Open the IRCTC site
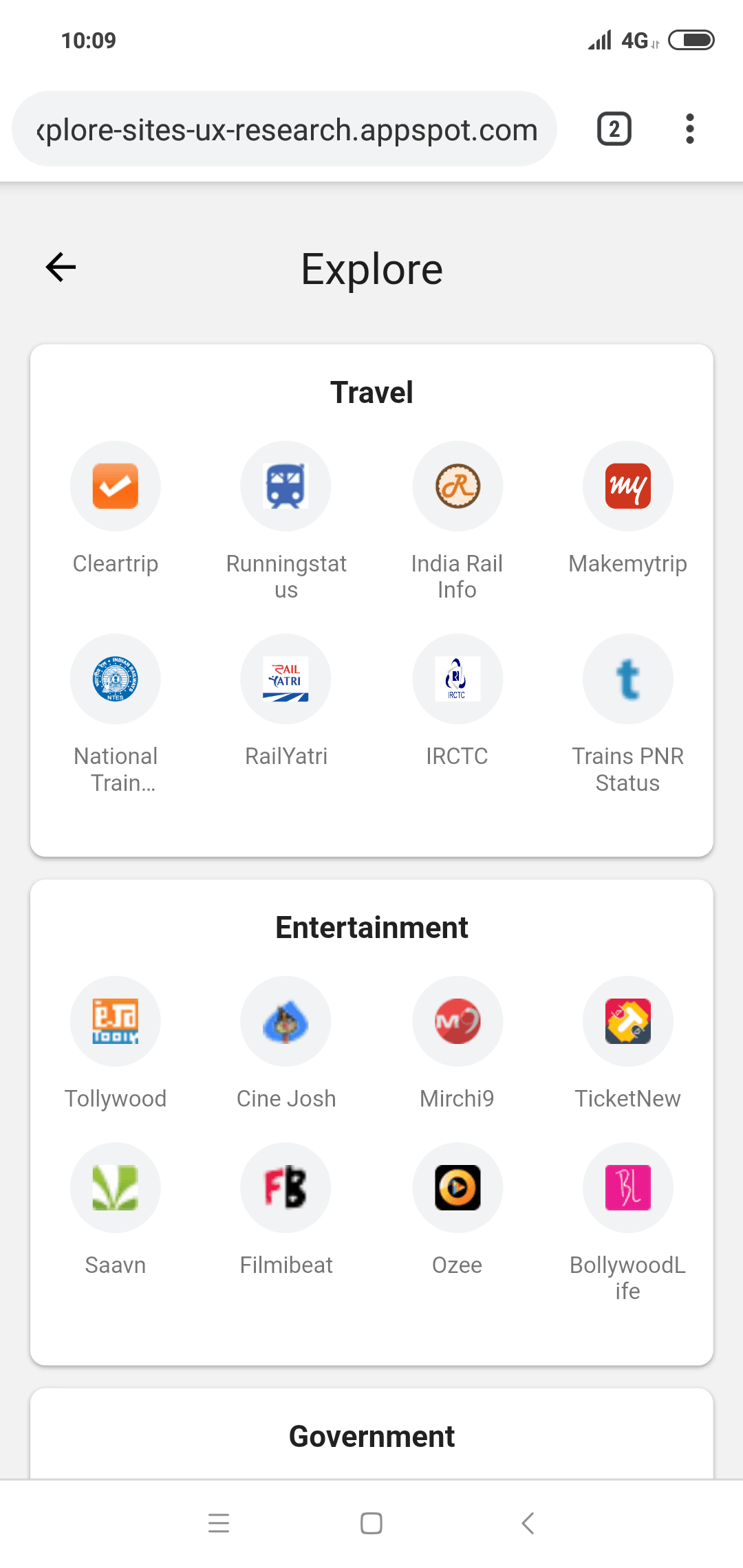The image size is (743, 1568). pos(457,679)
